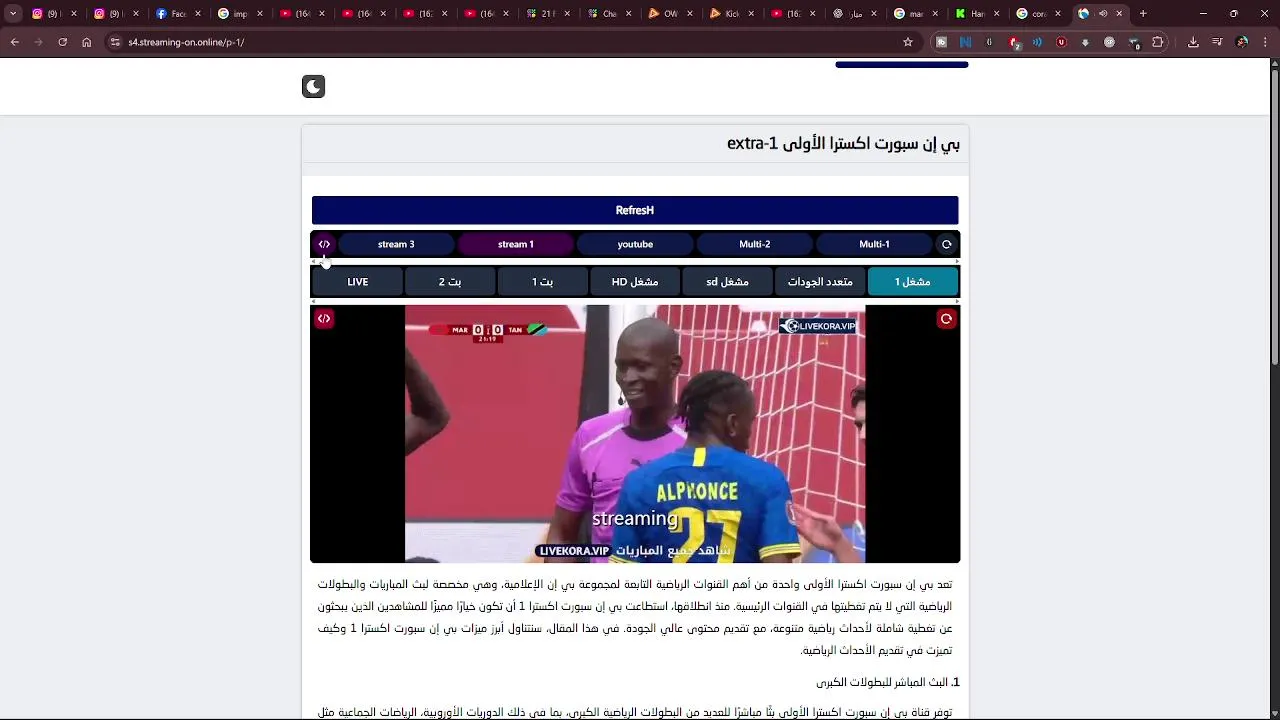The height and width of the screenshot is (720, 1280).
Task: Tap the code icon in server row
Action: tap(324, 244)
